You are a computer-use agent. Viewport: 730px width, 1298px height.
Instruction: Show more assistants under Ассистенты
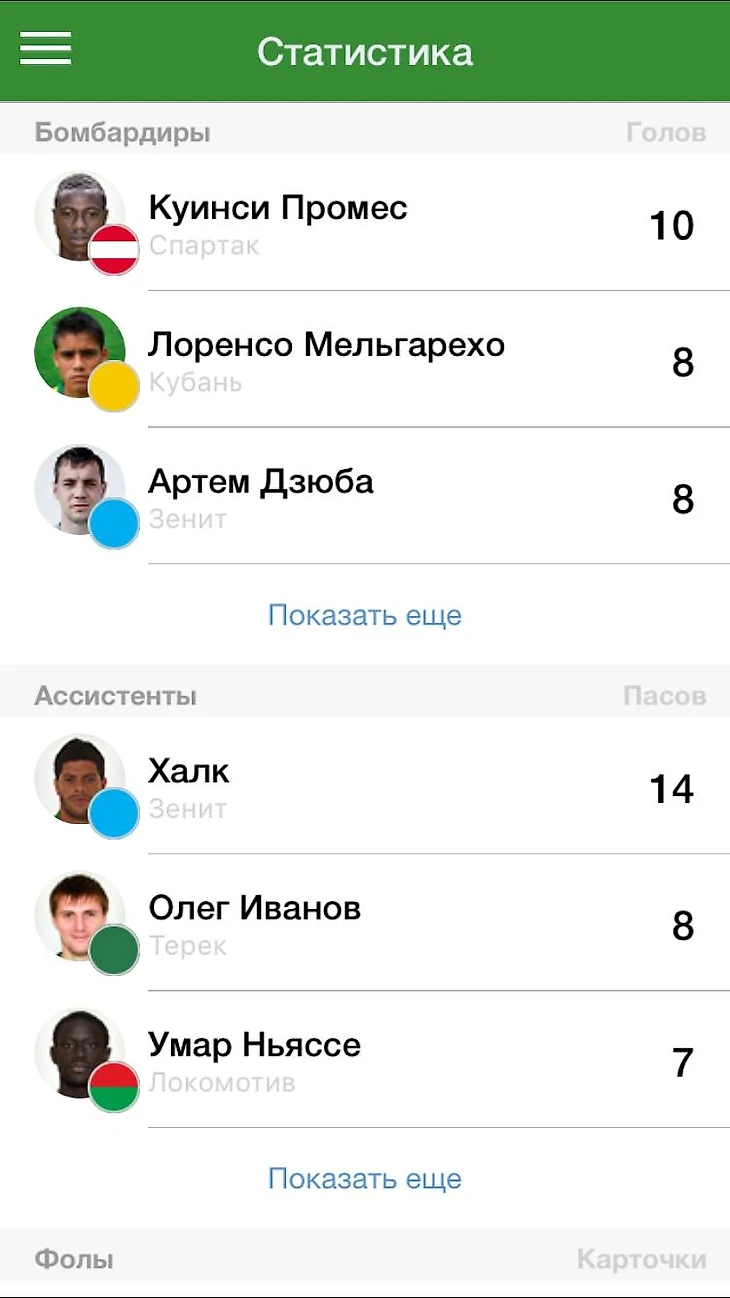click(x=365, y=1178)
